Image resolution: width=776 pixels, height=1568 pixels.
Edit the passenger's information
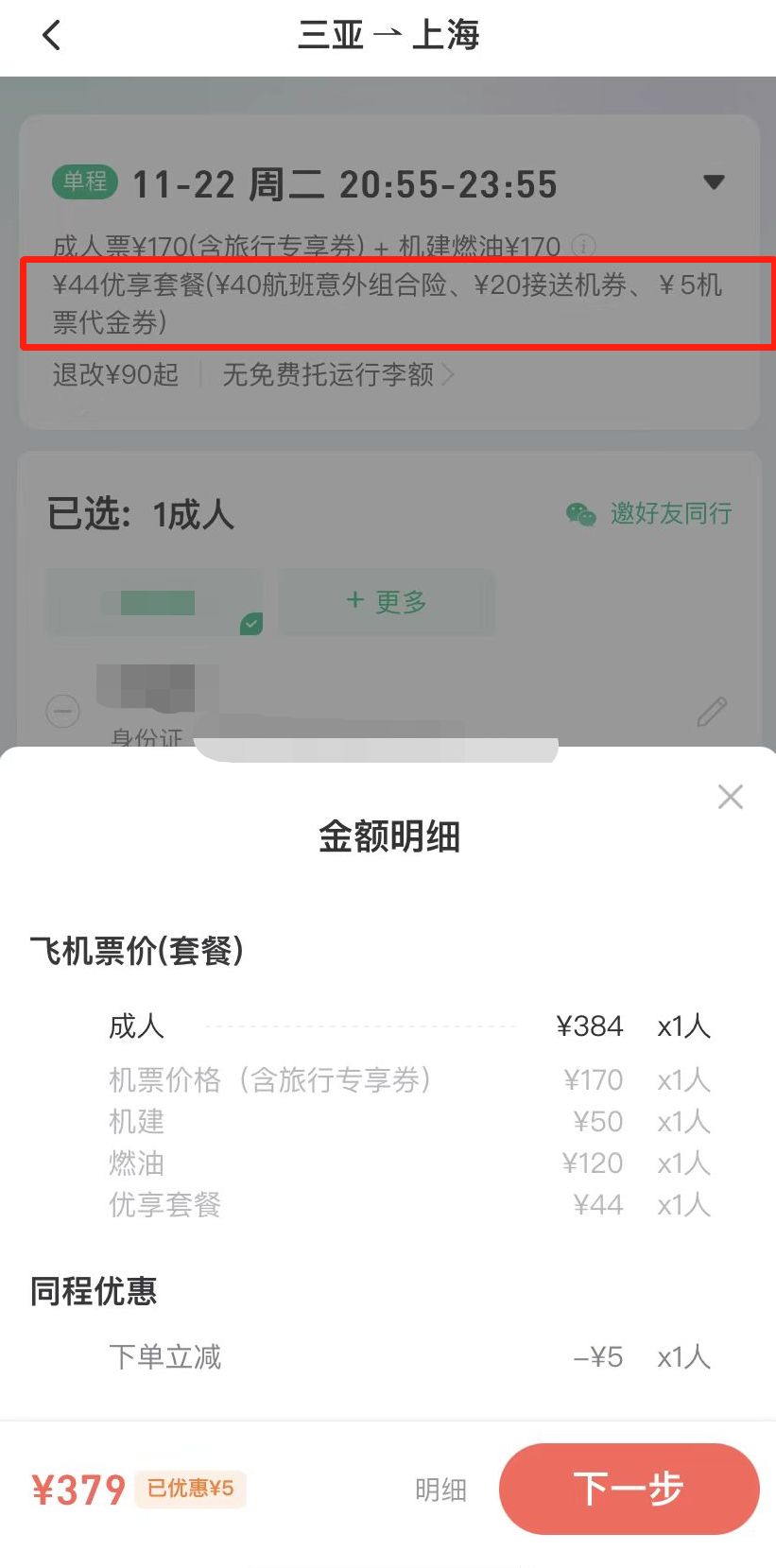pyautogui.click(x=712, y=712)
